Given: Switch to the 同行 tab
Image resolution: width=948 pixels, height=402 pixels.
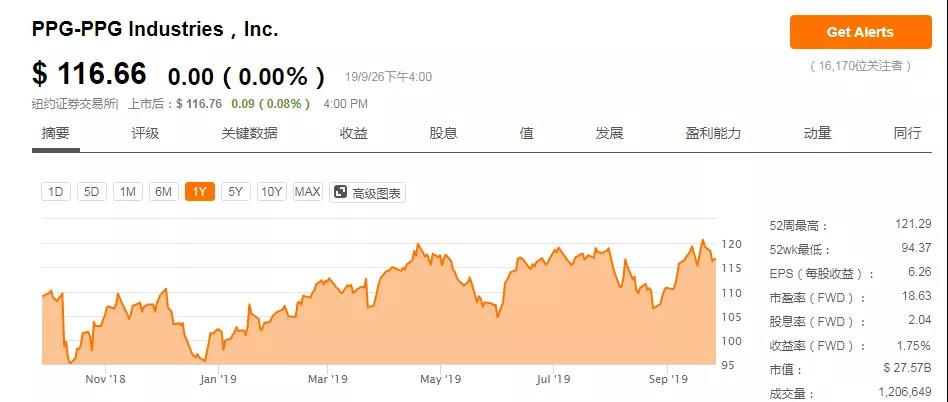Looking at the screenshot, I should coord(907,133).
